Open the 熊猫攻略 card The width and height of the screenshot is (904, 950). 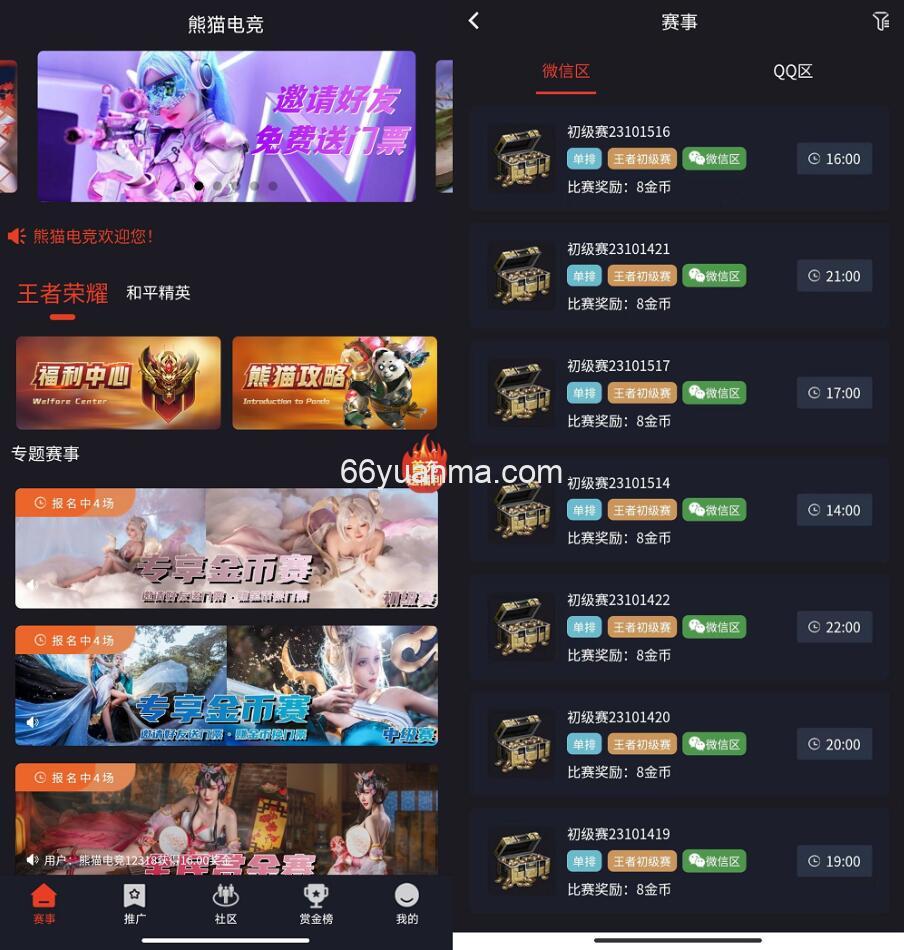[334, 383]
